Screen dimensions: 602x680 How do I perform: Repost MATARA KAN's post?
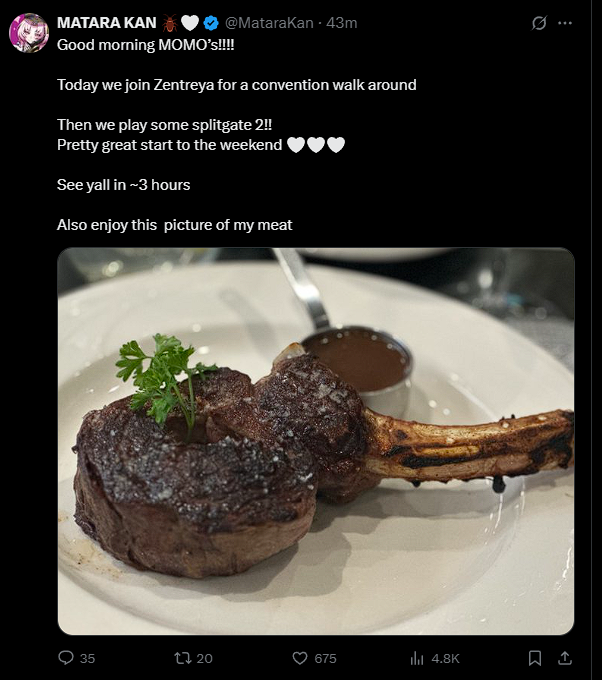pyautogui.click(x=183, y=658)
